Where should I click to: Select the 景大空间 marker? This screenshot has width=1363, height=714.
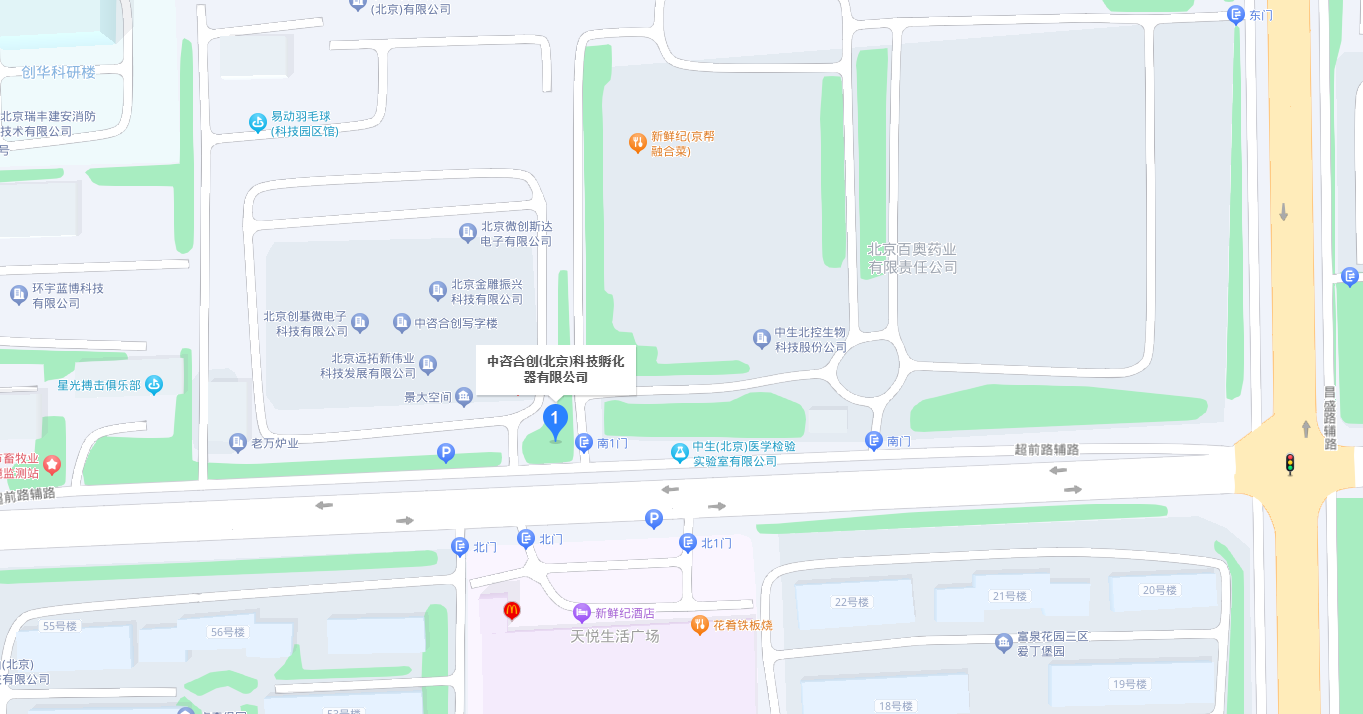464,398
